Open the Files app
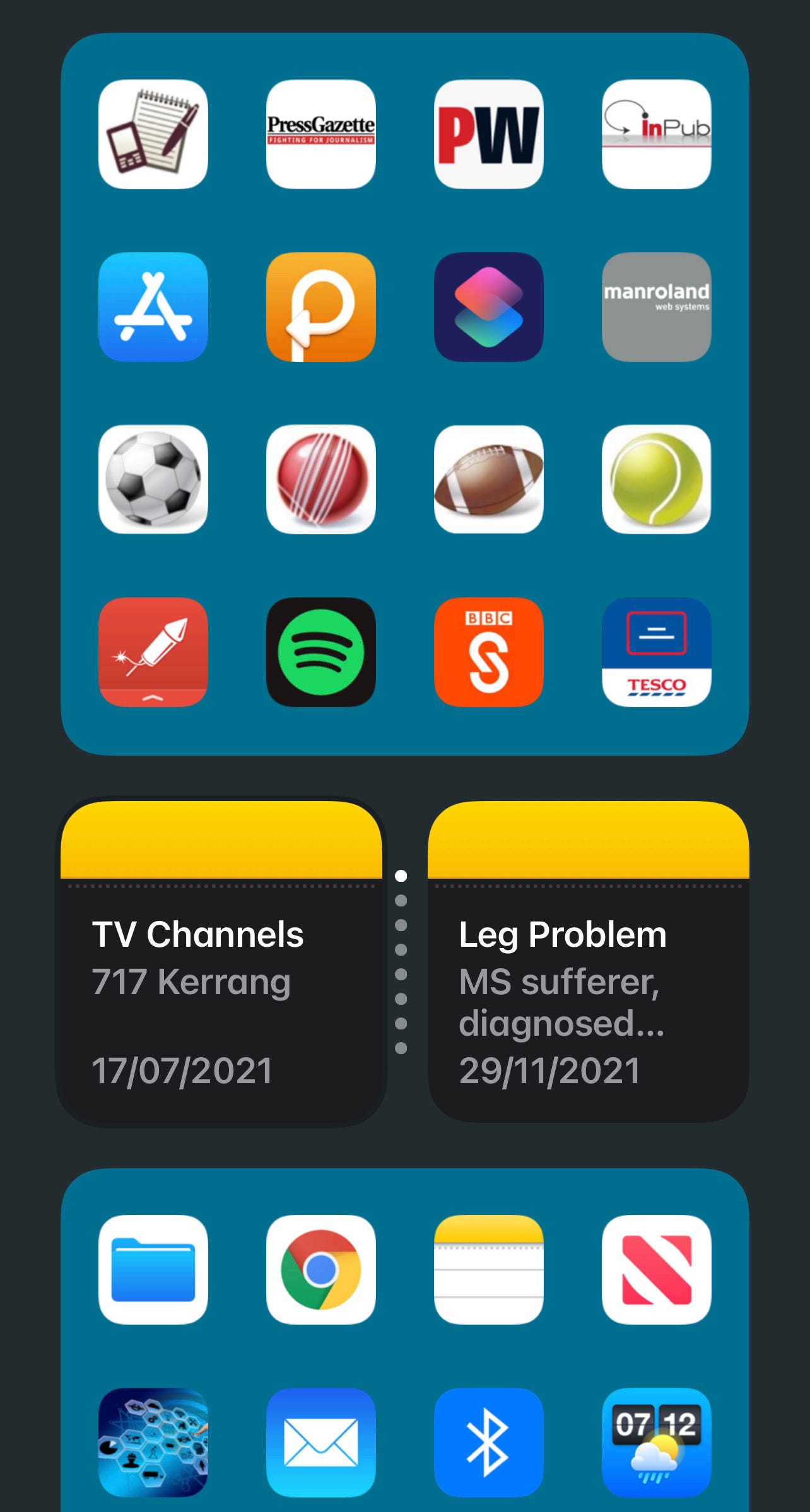Screen dimensions: 810x1512 click(x=153, y=1269)
